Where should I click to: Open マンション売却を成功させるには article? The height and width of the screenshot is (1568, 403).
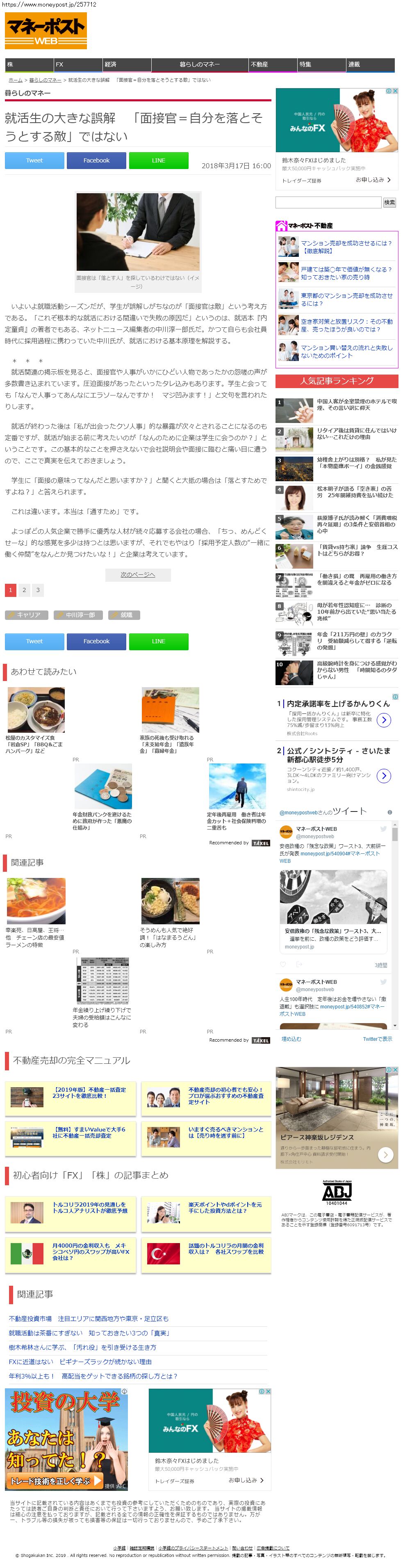point(346,247)
